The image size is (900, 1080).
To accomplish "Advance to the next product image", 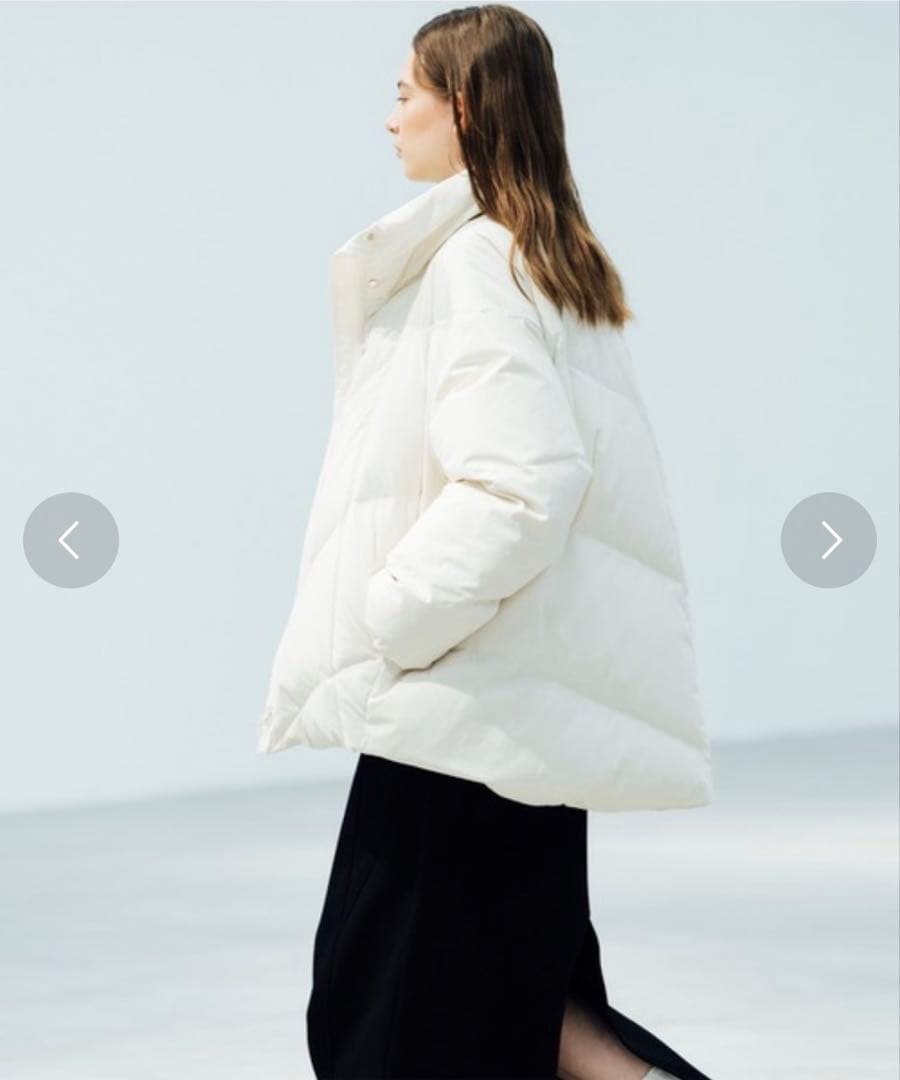I will point(828,540).
